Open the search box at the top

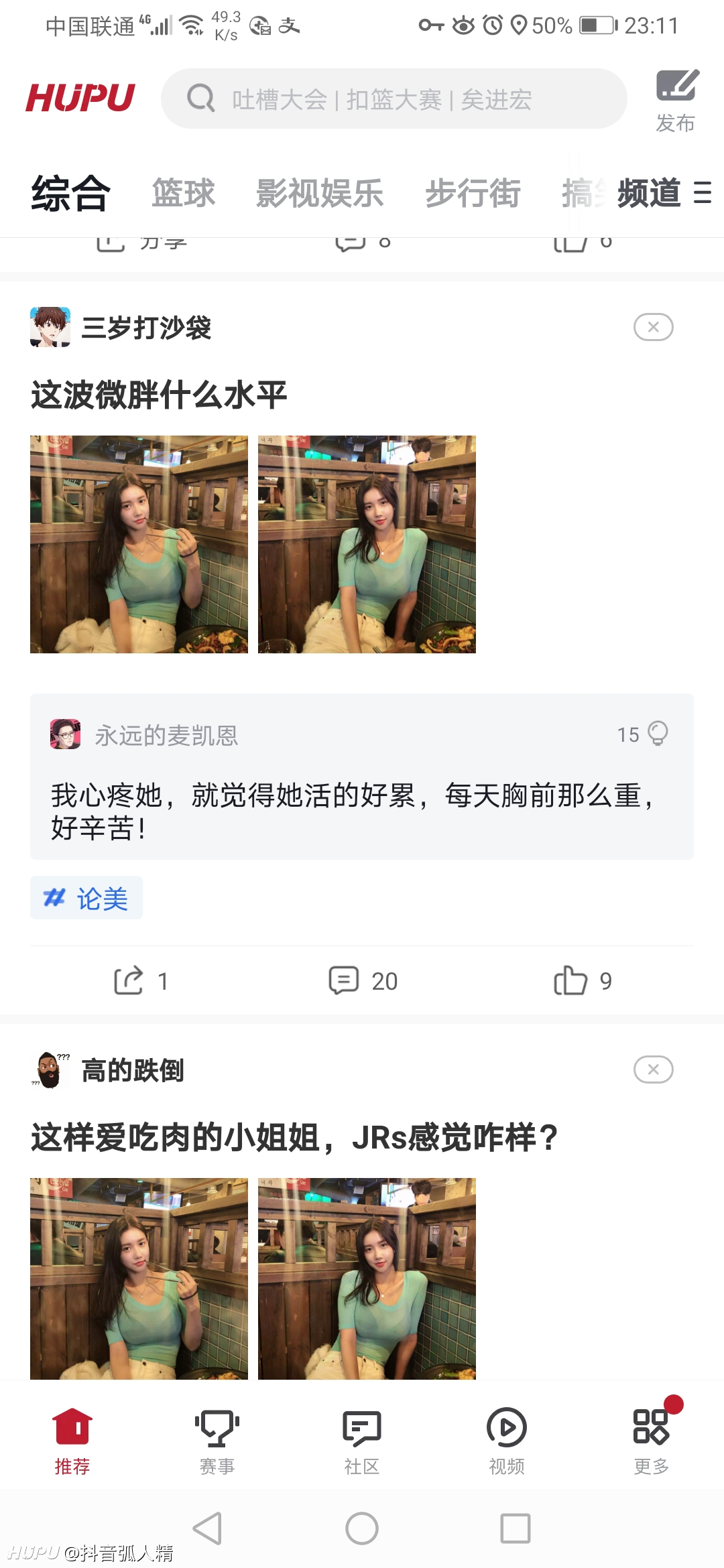tap(394, 99)
